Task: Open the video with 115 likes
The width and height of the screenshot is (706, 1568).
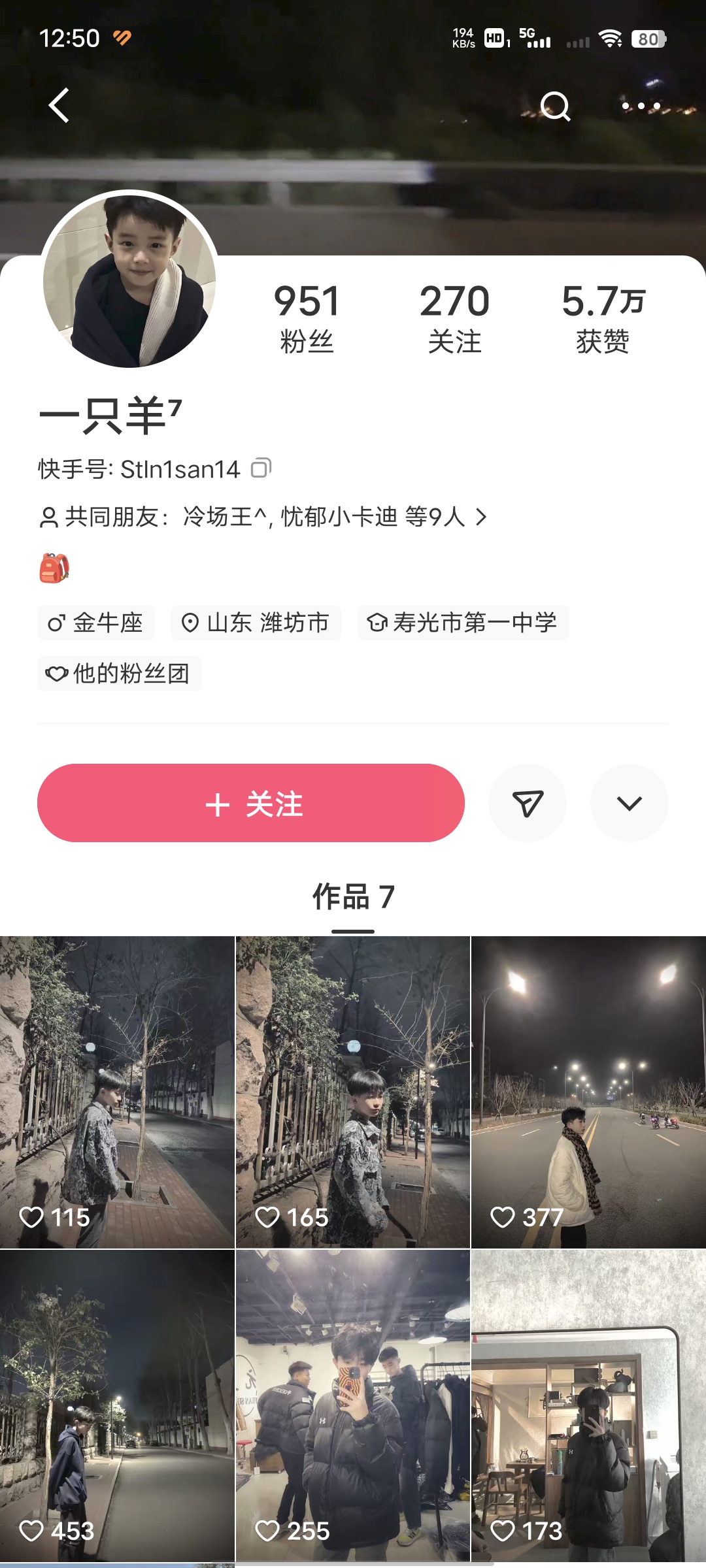Action: pos(117,1092)
